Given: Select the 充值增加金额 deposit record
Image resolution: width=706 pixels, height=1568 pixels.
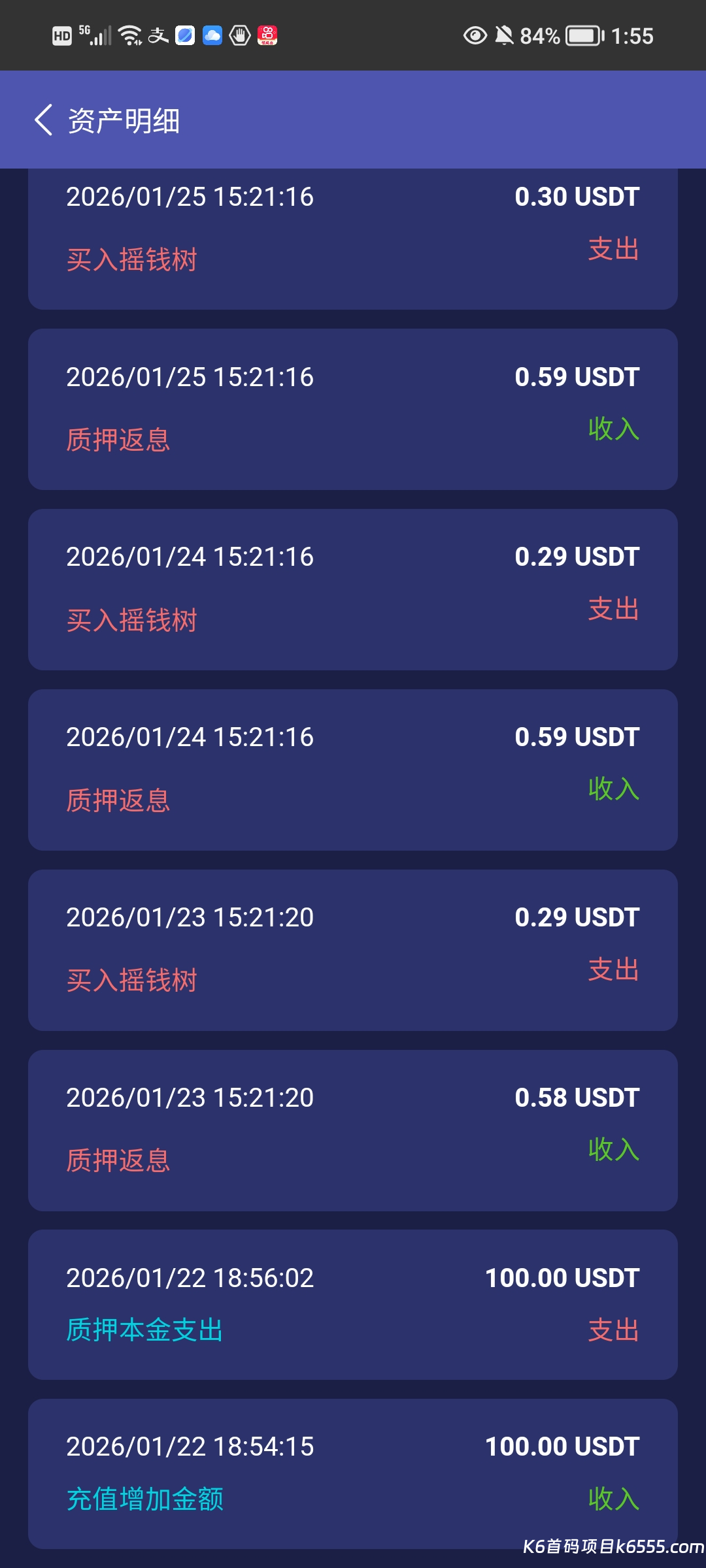Looking at the screenshot, I should pyautogui.click(x=353, y=1477).
